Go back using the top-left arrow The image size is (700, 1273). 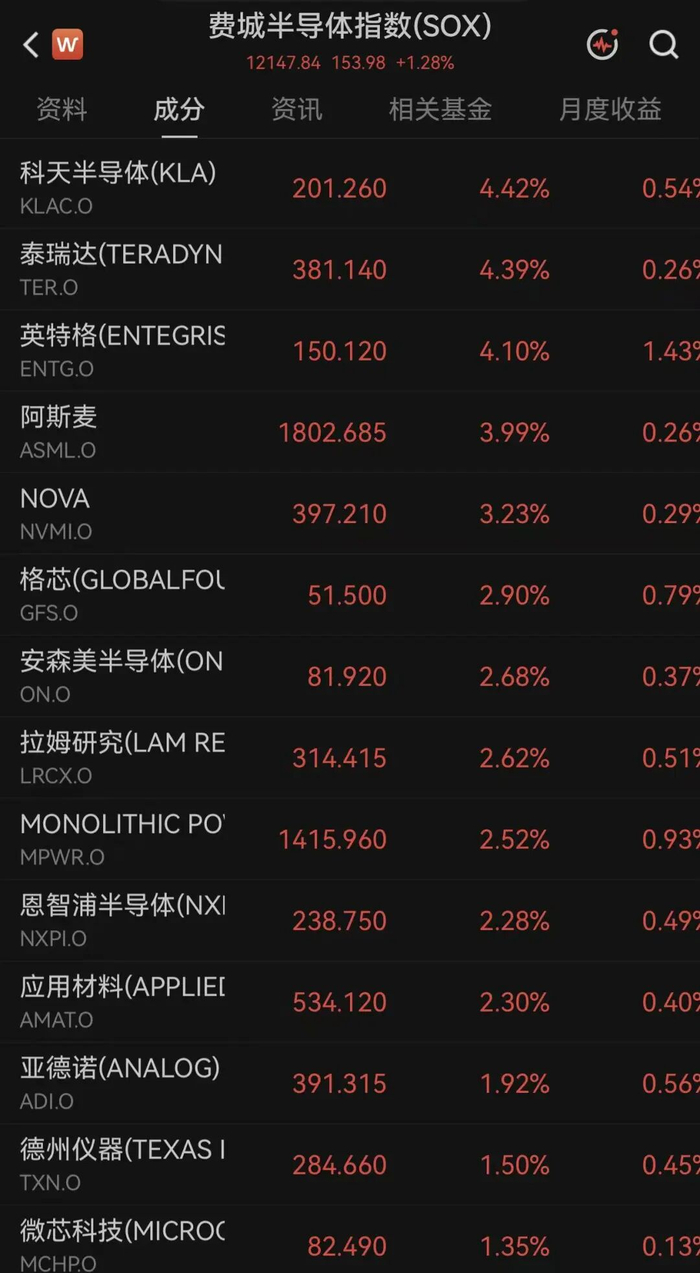tap(31, 44)
